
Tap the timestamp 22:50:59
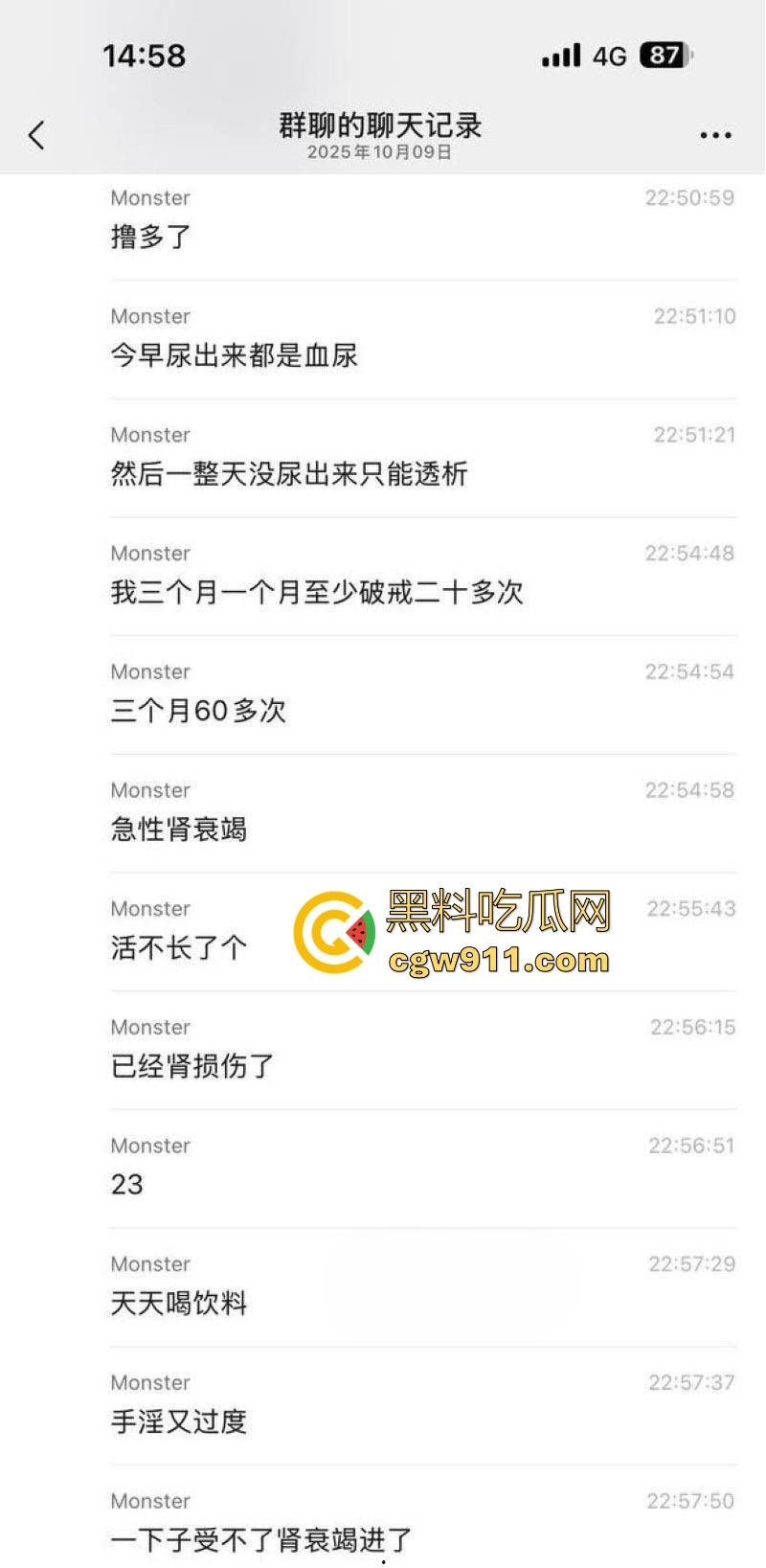689,198
